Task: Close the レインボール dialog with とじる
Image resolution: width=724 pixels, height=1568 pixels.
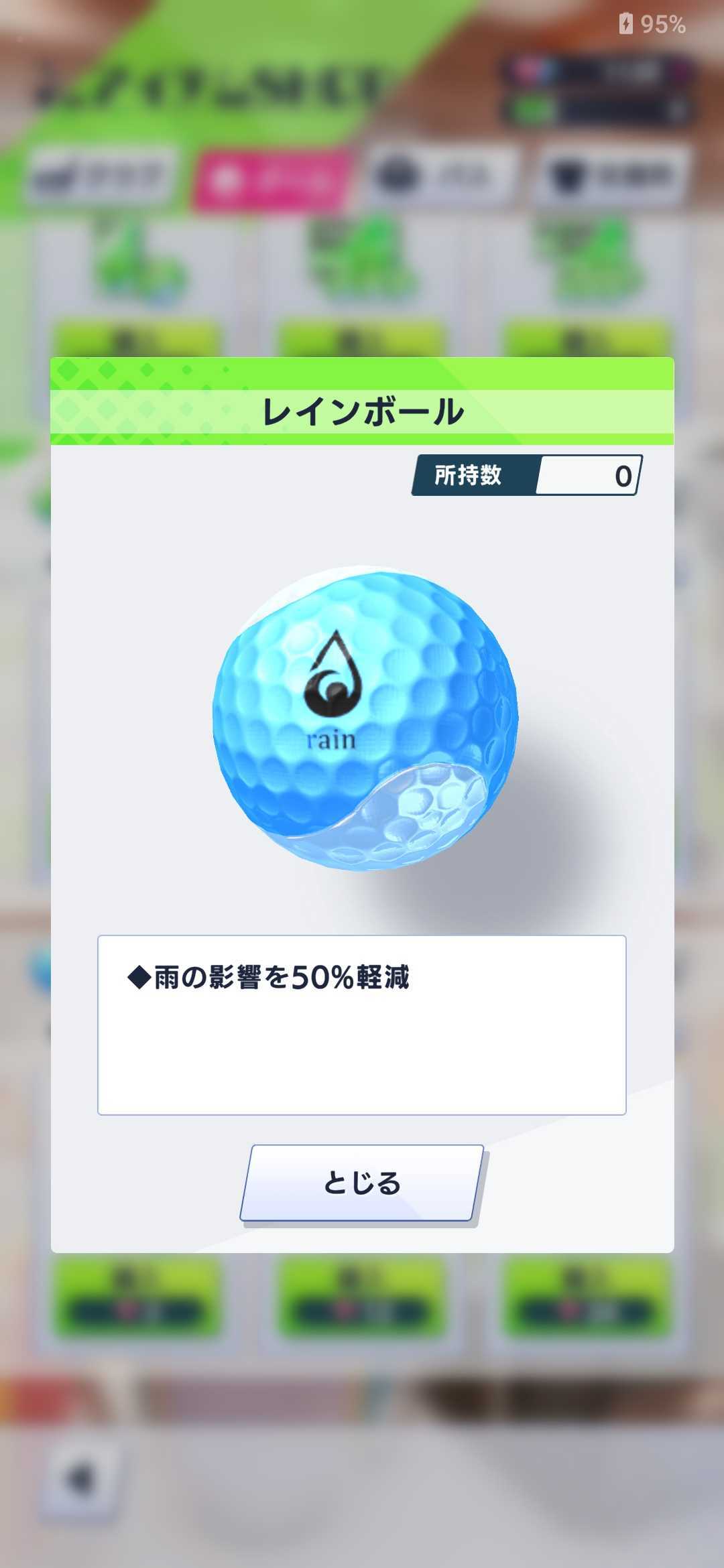Action: [362, 1183]
